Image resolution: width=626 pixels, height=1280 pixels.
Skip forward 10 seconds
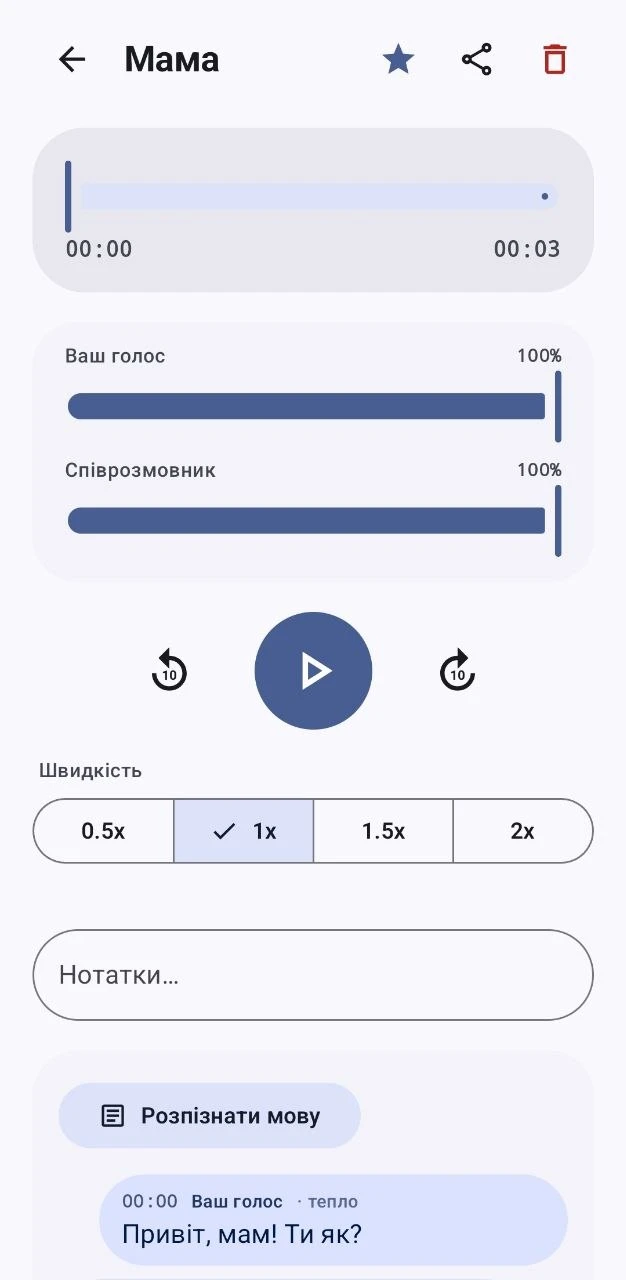pyautogui.click(x=457, y=671)
